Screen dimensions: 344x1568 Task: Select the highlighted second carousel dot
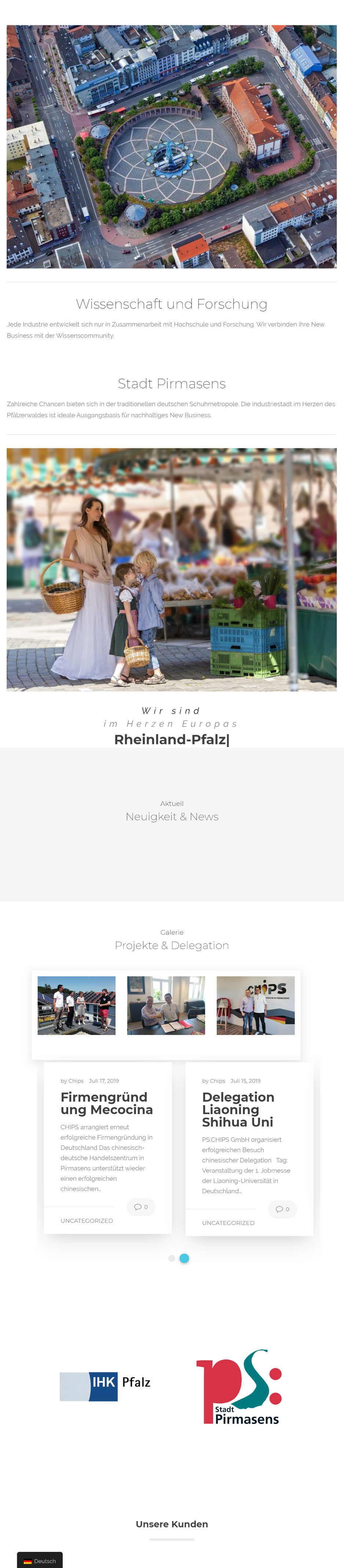(x=184, y=1258)
